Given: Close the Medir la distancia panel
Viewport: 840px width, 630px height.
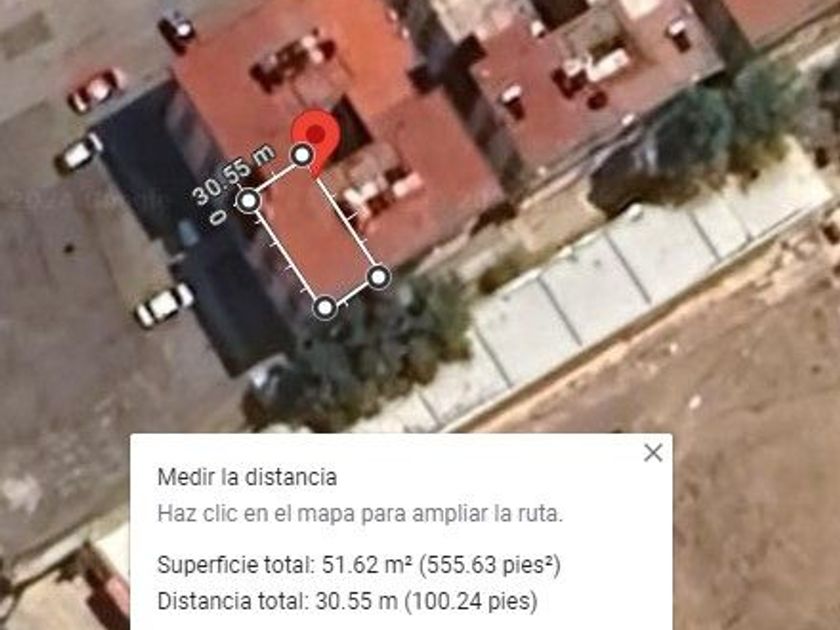Looking at the screenshot, I should [653, 453].
